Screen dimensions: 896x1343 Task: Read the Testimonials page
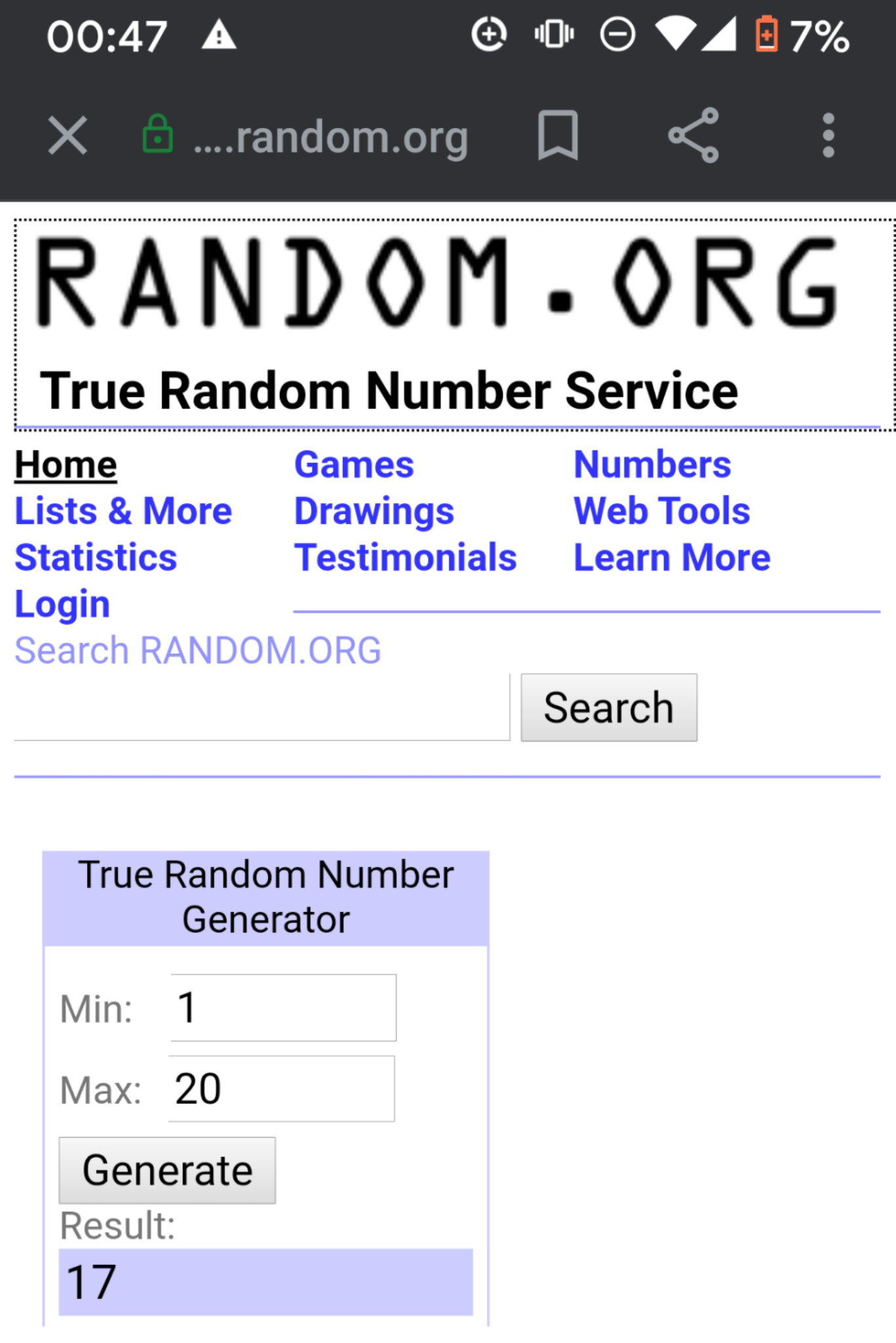click(x=405, y=558)
